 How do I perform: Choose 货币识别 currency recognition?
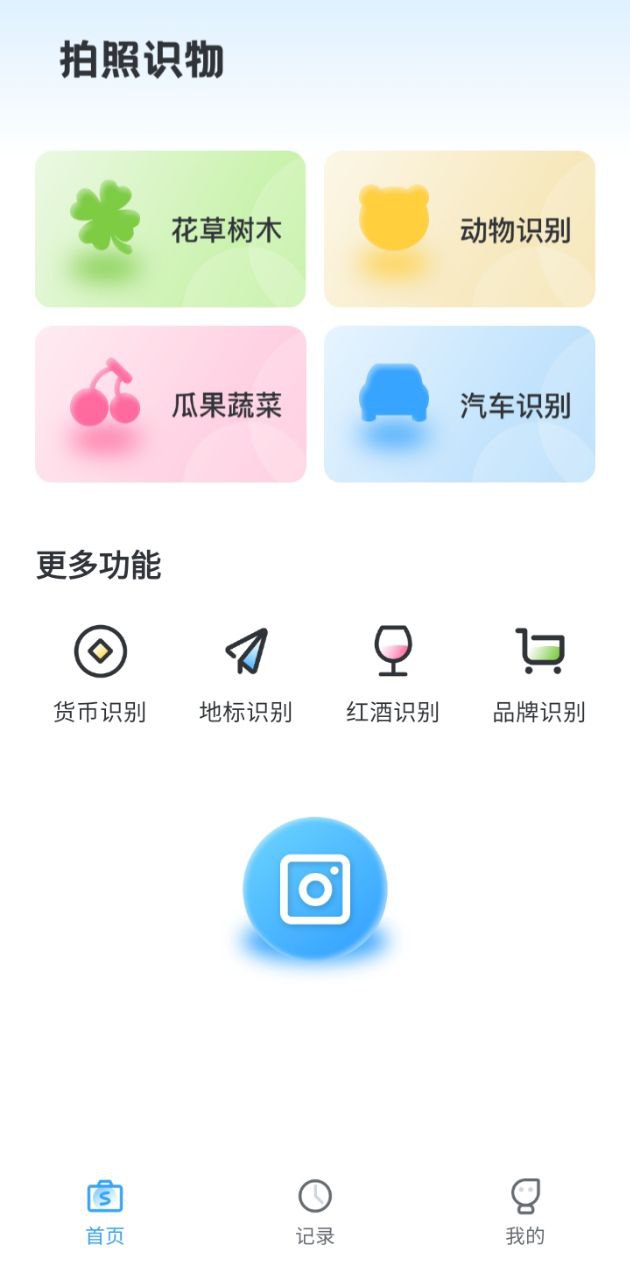[100, 673]
